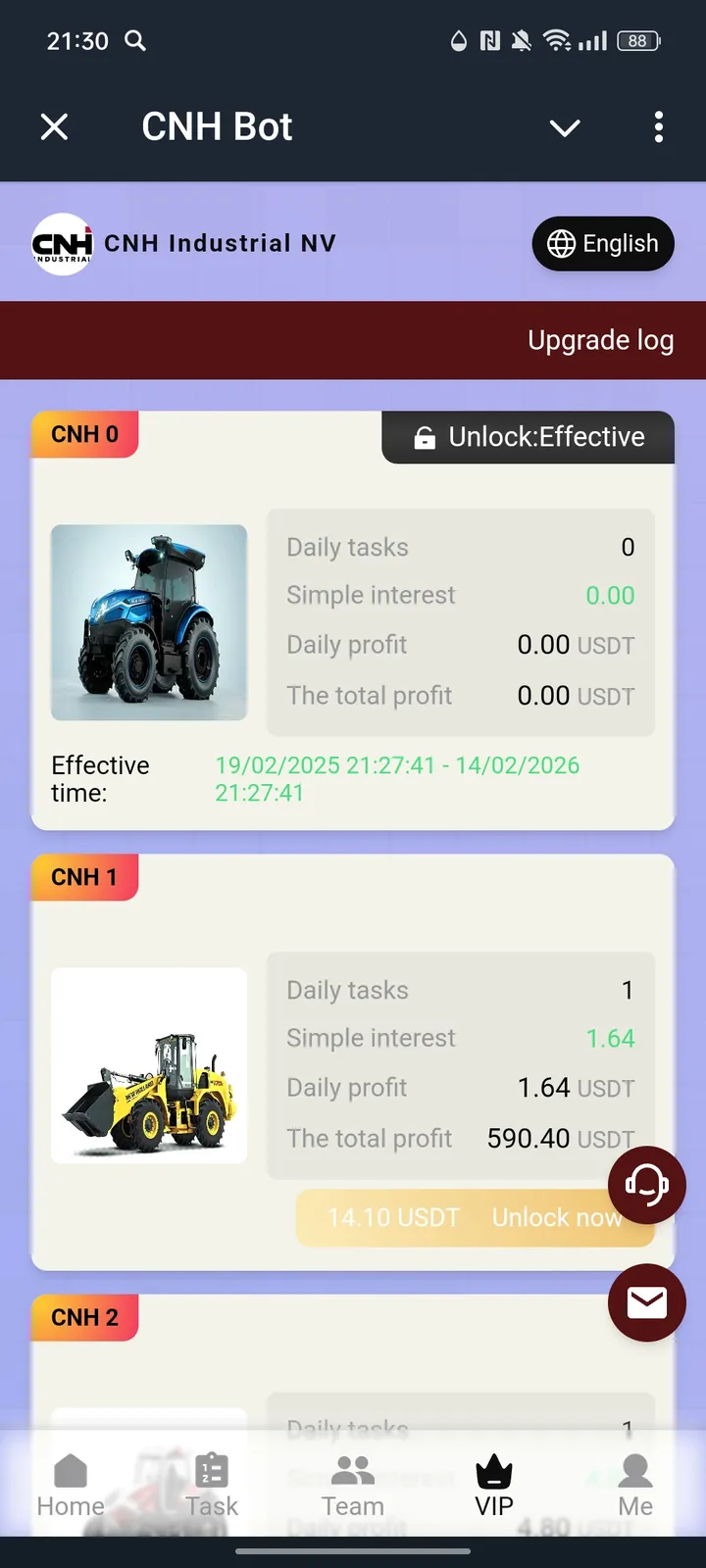
Task: Close the CNH Bot with the X
Action: click(54, 126)
